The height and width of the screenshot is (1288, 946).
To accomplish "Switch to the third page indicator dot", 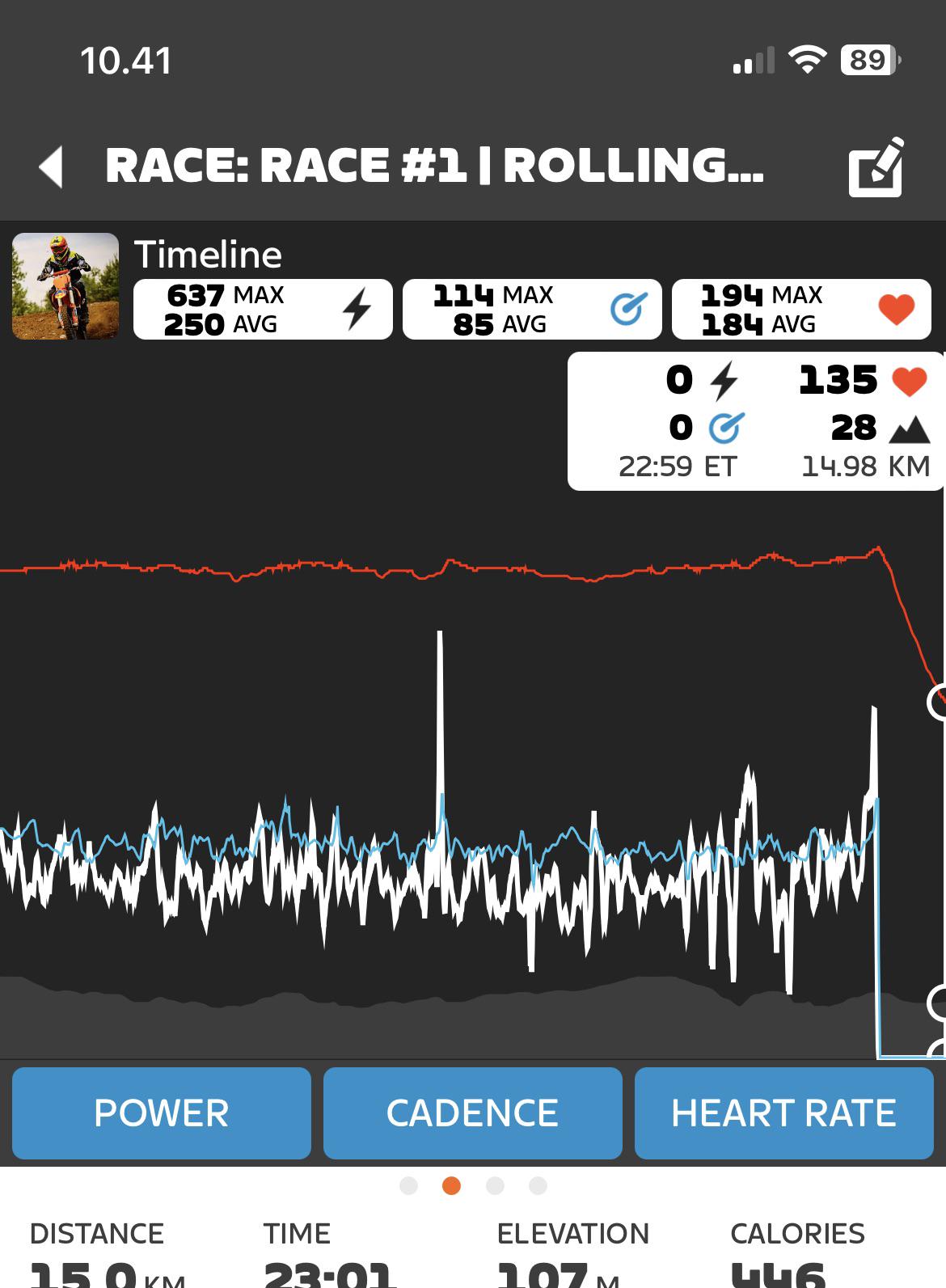I will (494, 1186).
